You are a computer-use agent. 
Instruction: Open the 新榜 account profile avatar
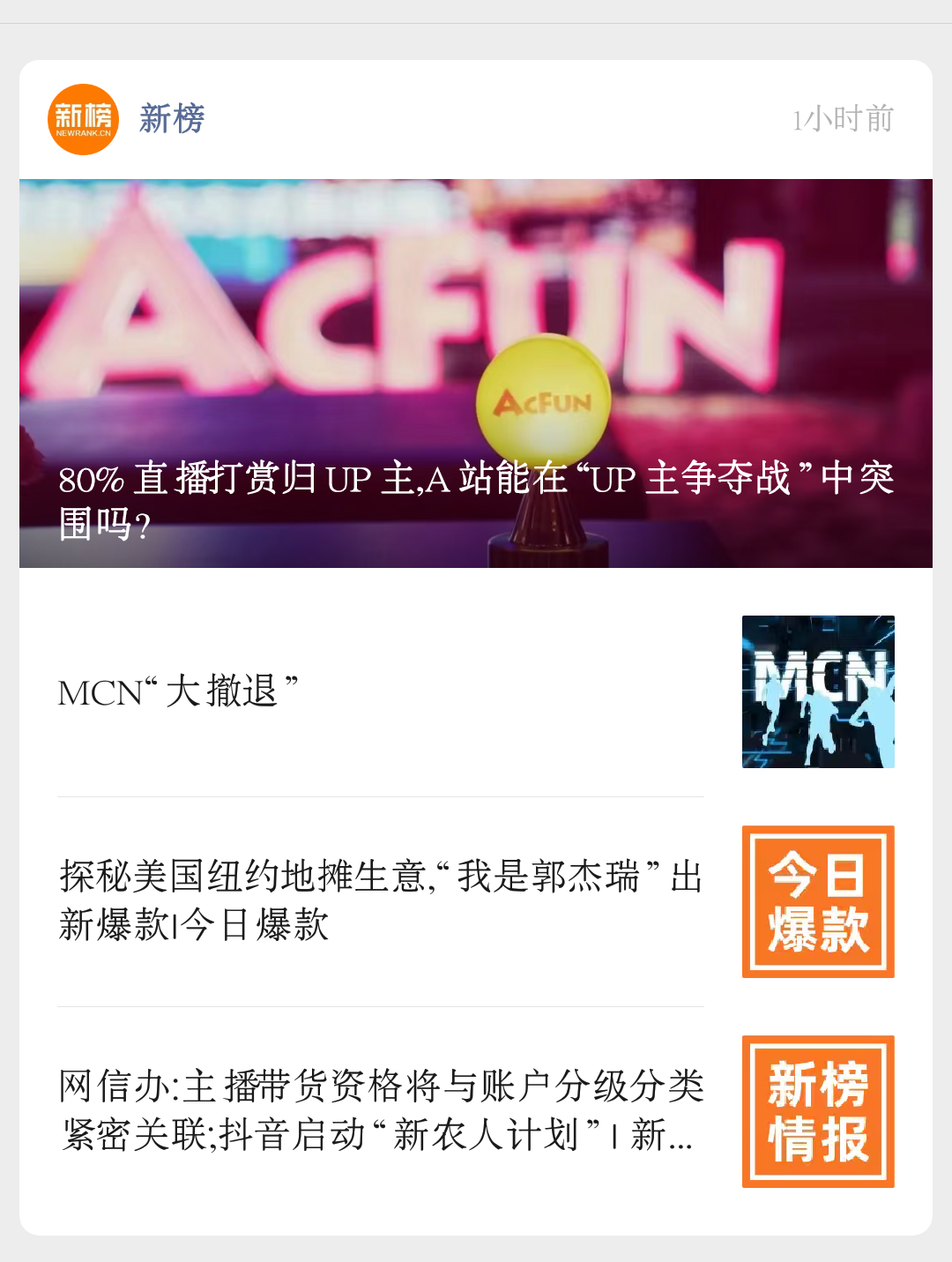pos(83,119)
